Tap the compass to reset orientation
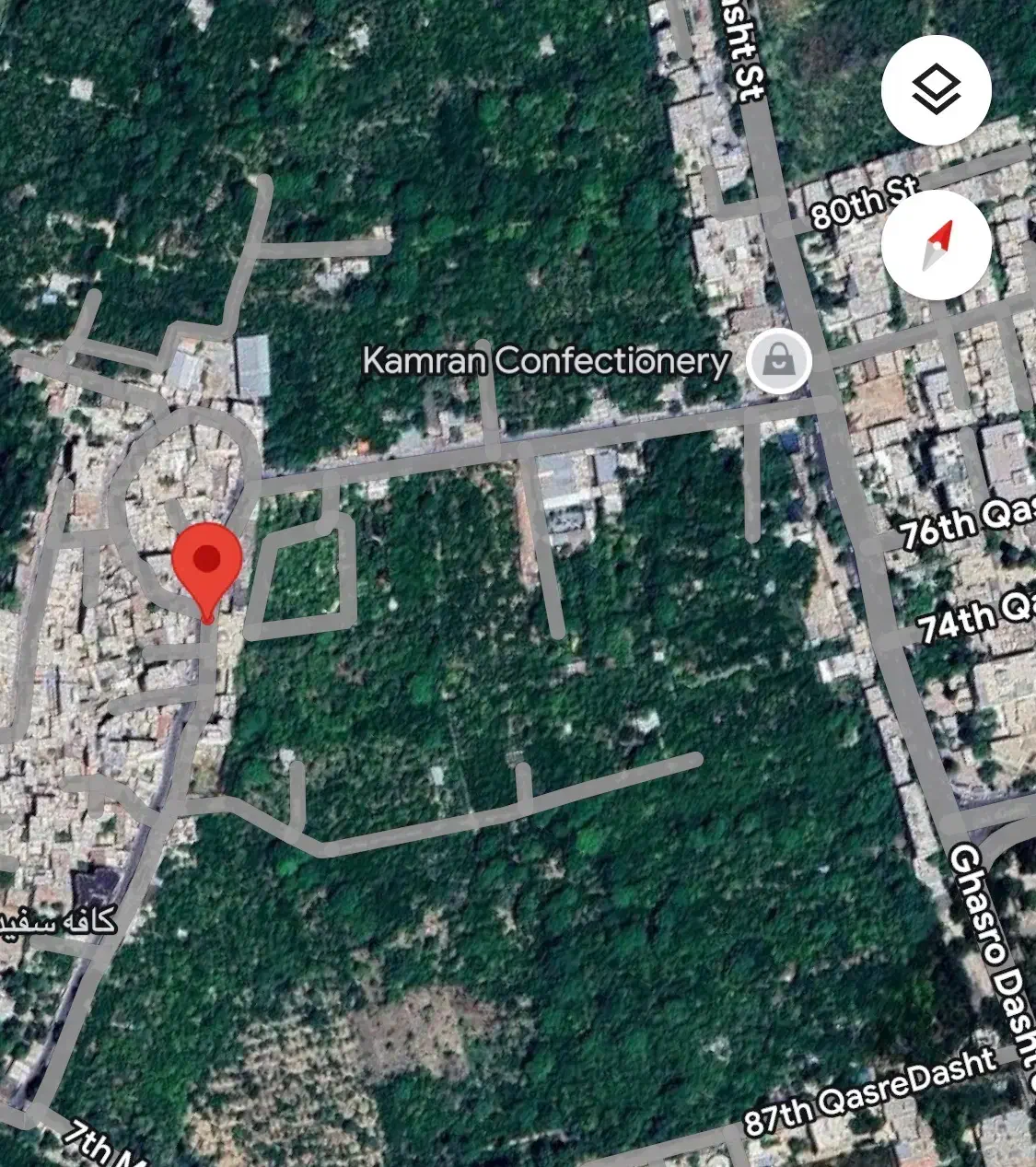 (x=936, y=245)
